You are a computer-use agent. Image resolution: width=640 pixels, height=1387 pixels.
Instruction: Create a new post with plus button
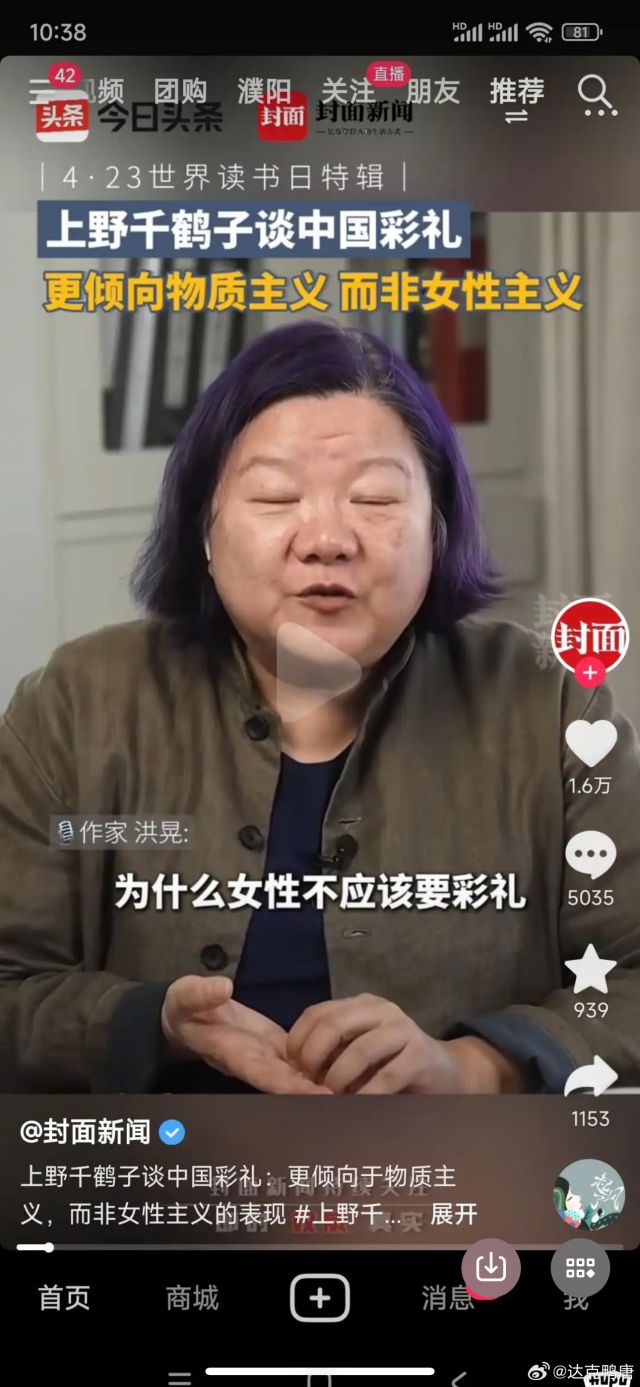(x=320, y=1298)
